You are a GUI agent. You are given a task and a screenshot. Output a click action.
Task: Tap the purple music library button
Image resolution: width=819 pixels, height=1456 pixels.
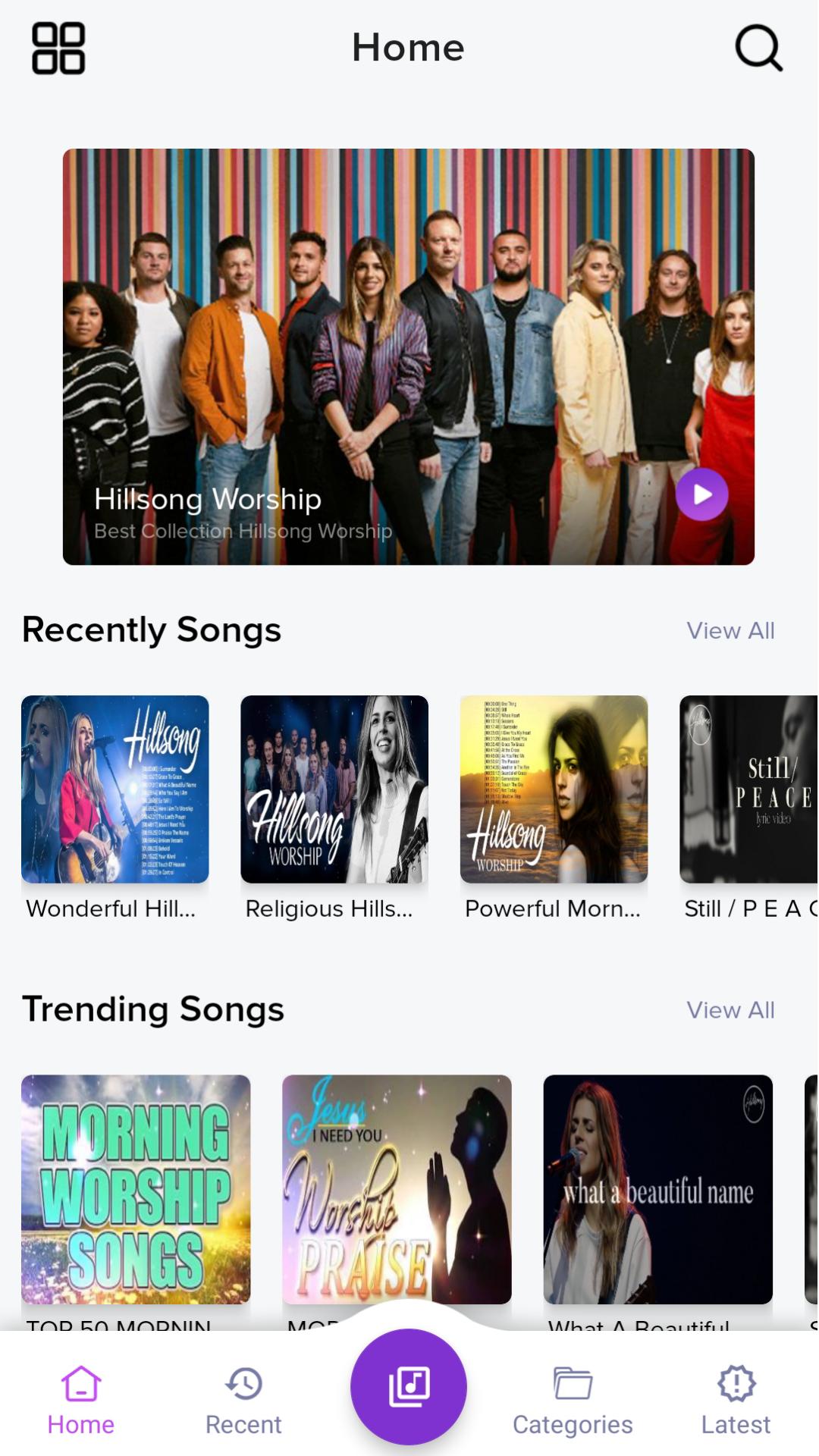pyautogui.click(x=409, y=1386)
